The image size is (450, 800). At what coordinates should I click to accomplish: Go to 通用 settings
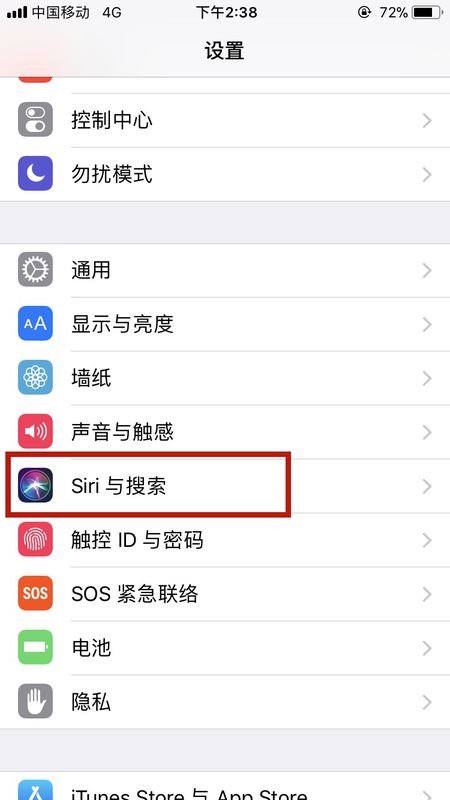[x=225, y=270]
